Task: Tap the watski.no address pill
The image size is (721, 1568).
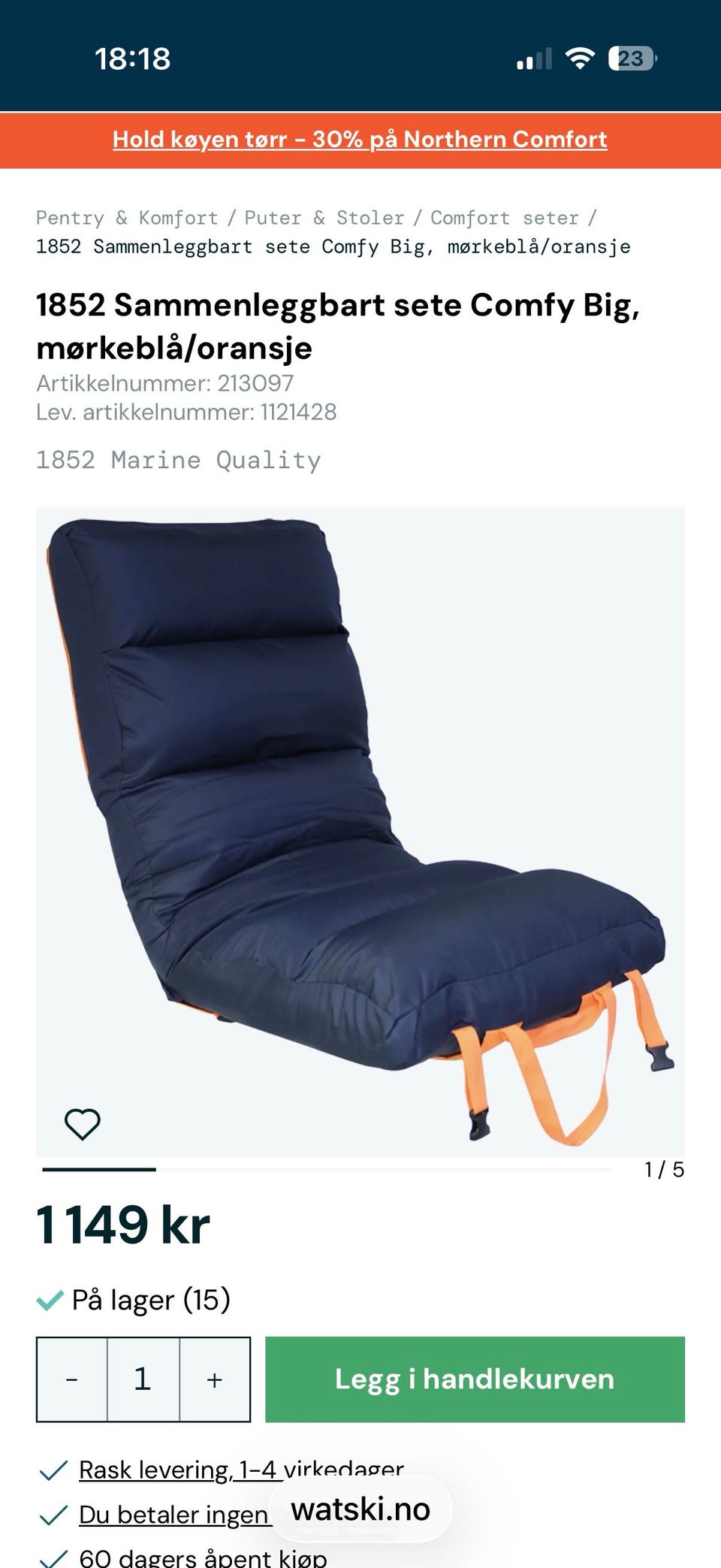Action: coord(360,1509)
